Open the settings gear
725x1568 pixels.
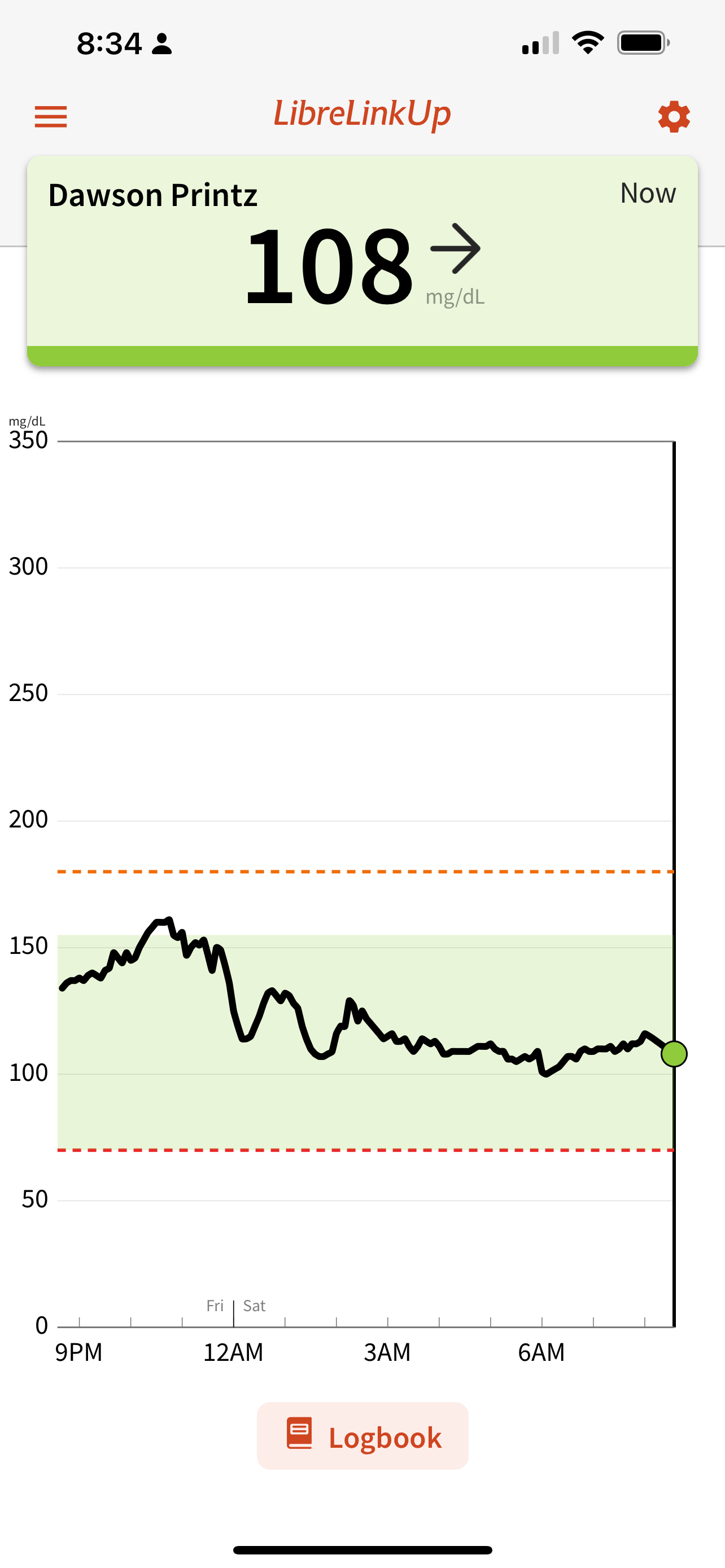click(x=673, y=116)
